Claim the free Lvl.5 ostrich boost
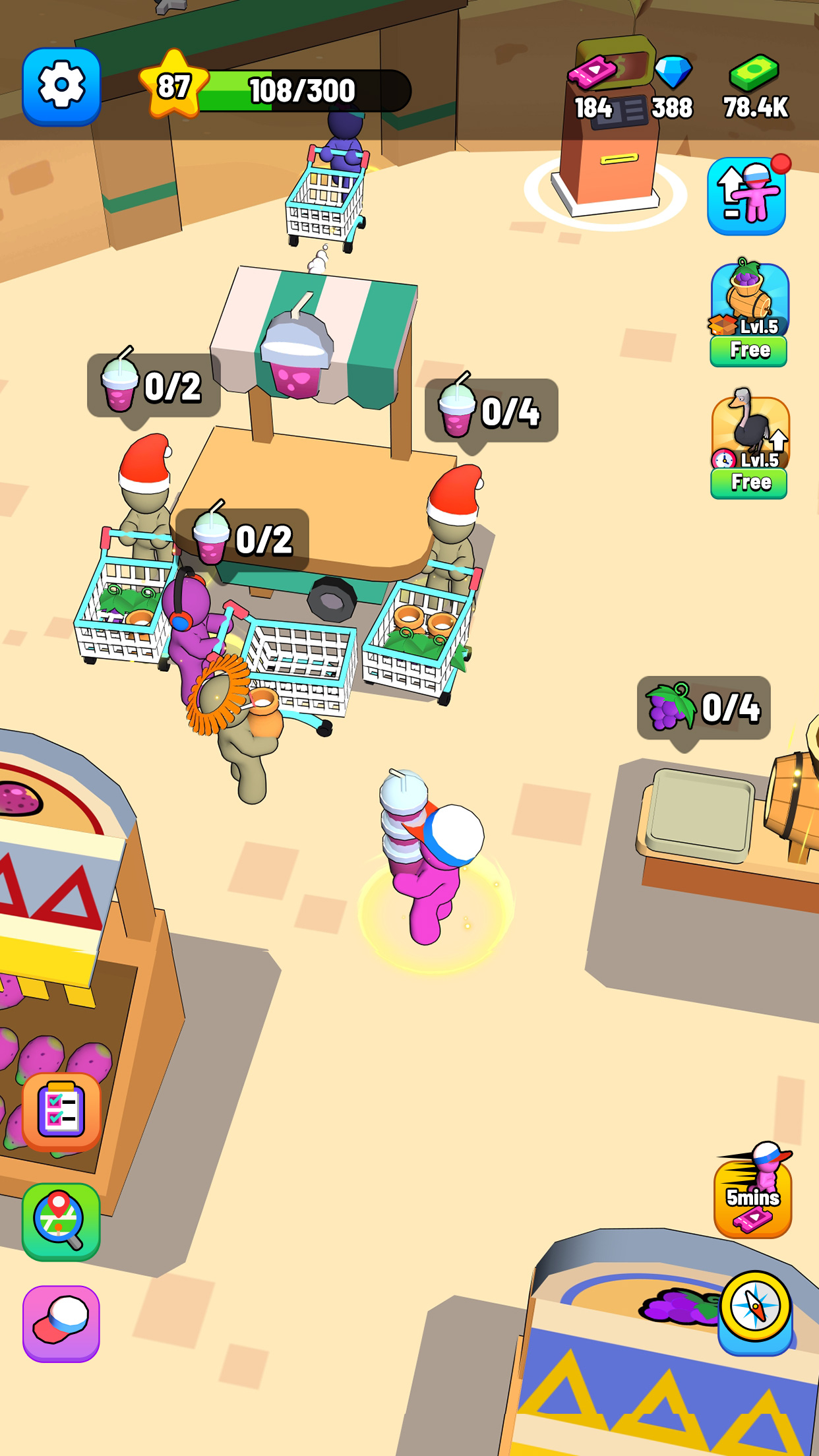 pos(750,482)
